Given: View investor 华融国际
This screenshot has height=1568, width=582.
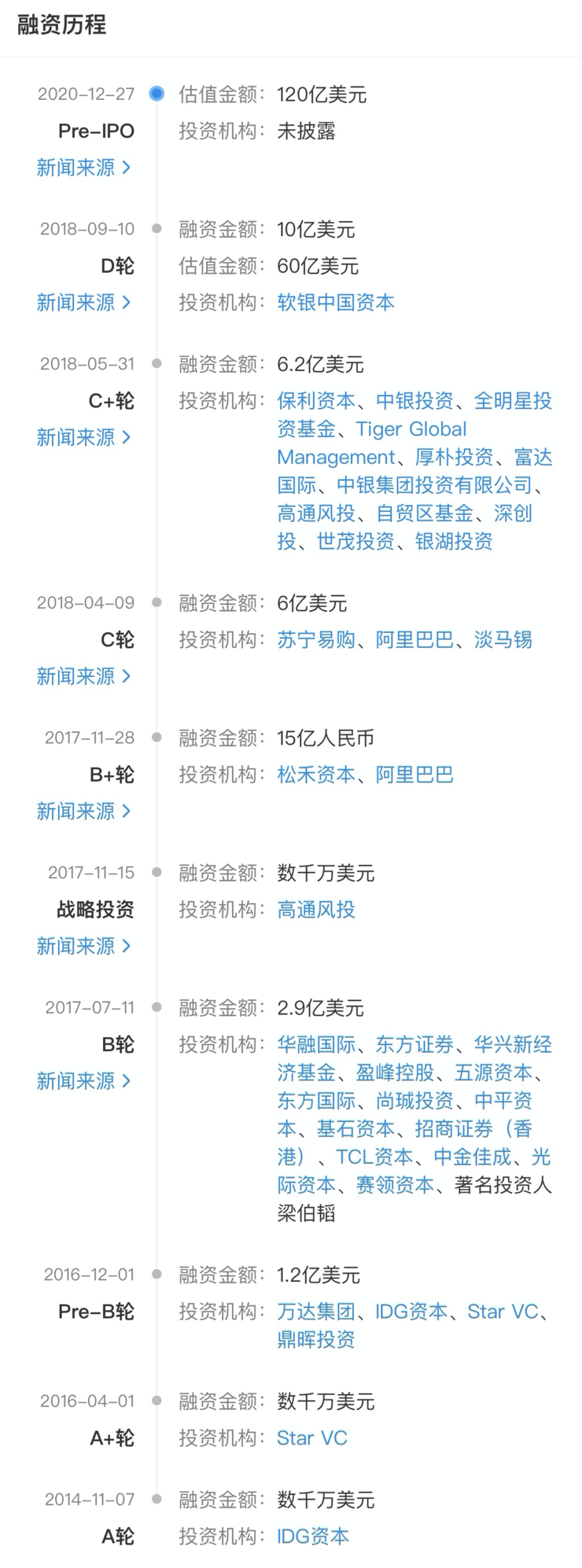Looking at the screenshot, I should tap(316, 1045).
